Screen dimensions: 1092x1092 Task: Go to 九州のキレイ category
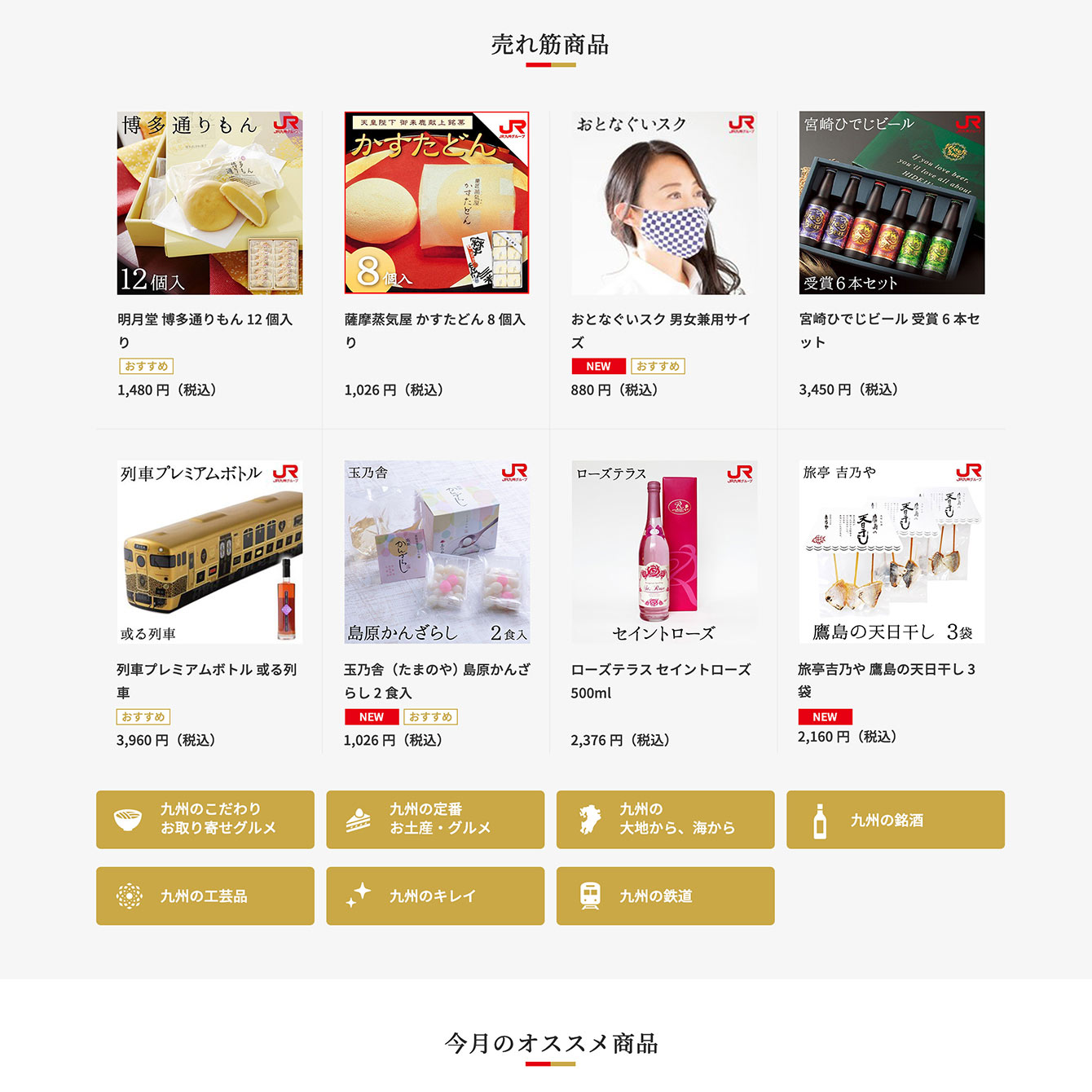435,896
